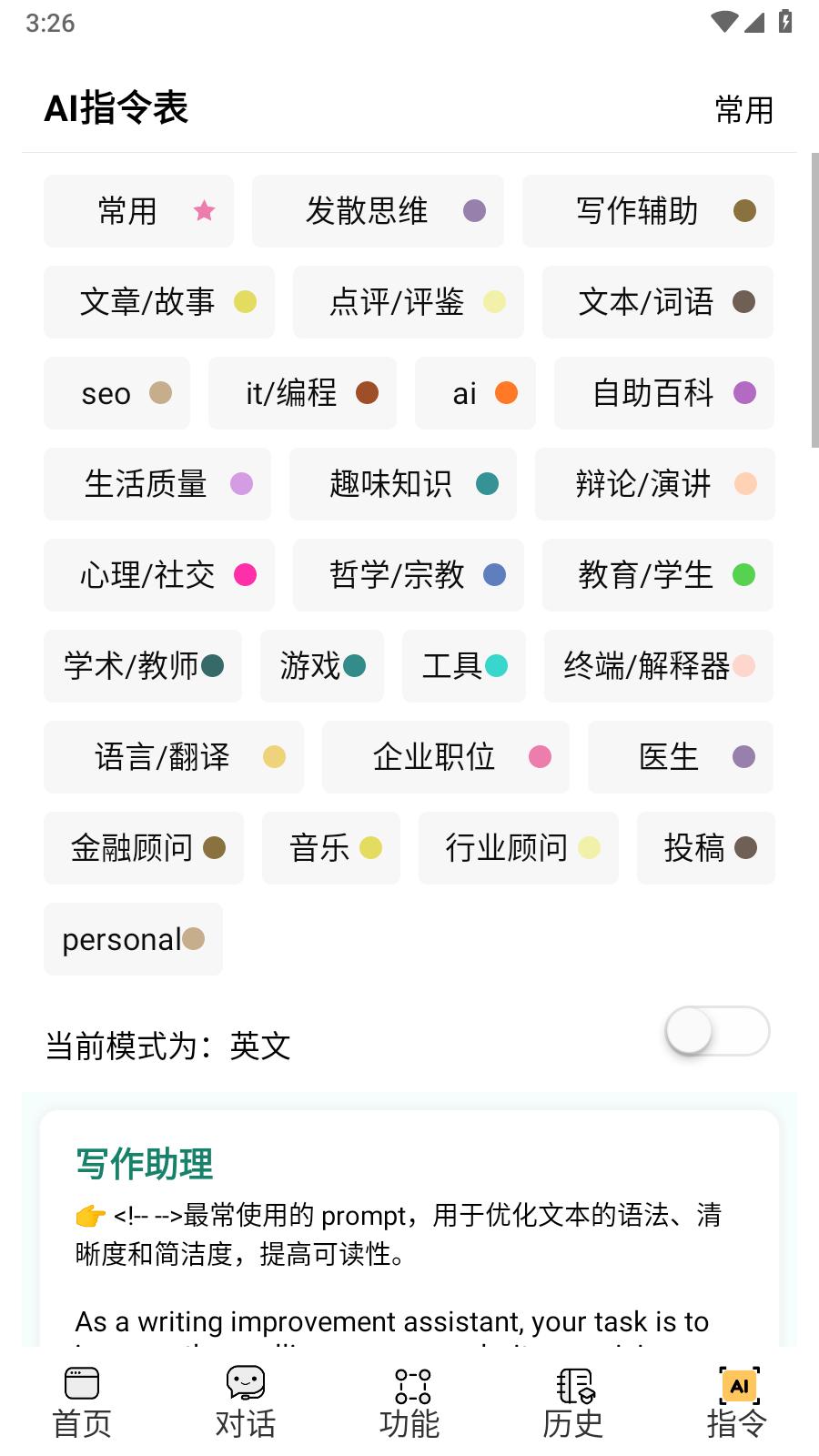Open the 写作助理 prompt card

409,1228
